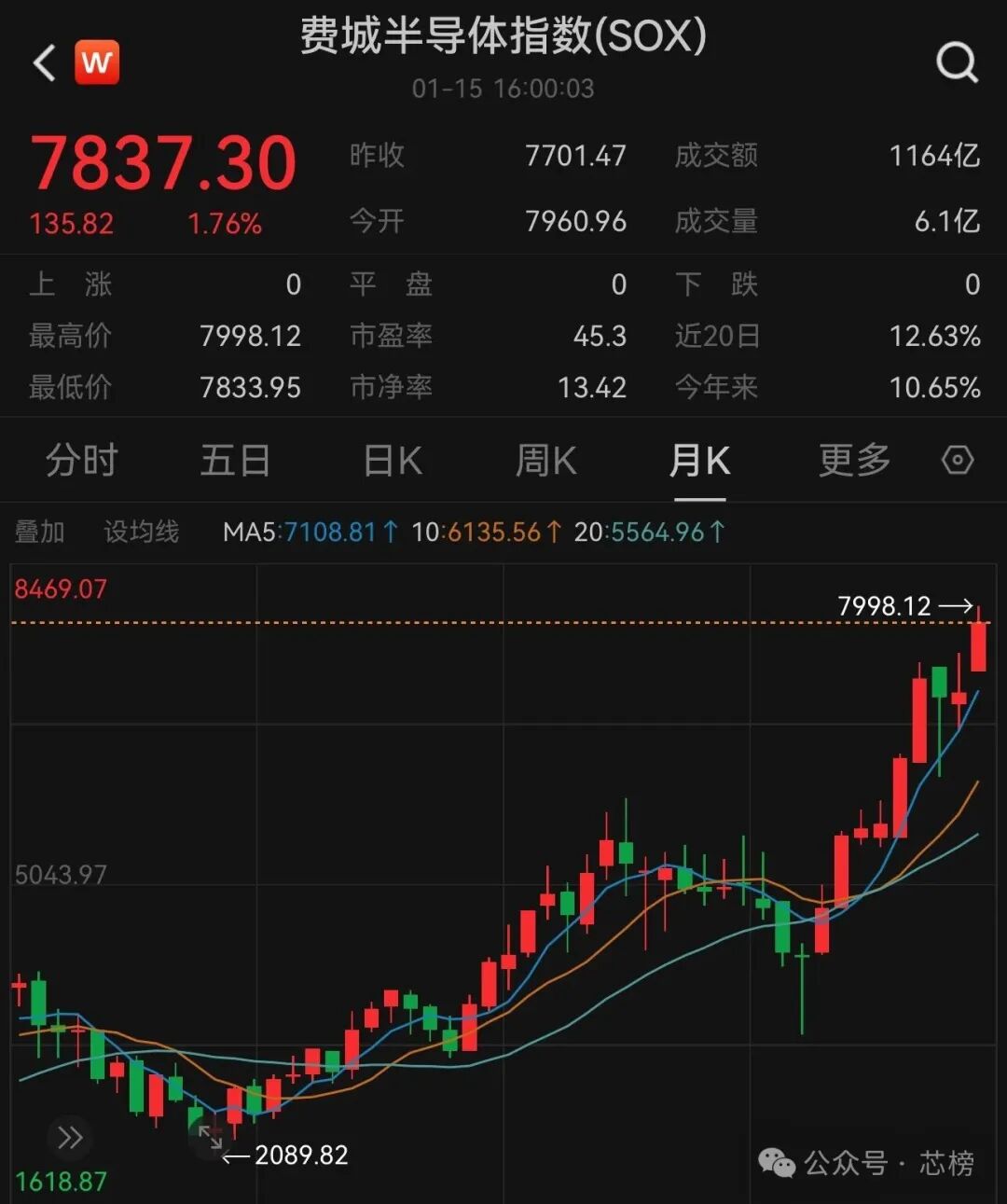Tap the WeChat icon beside 公众号·芯榜
Viewport: 1007px width, 1204px height.
point(775,1164)
